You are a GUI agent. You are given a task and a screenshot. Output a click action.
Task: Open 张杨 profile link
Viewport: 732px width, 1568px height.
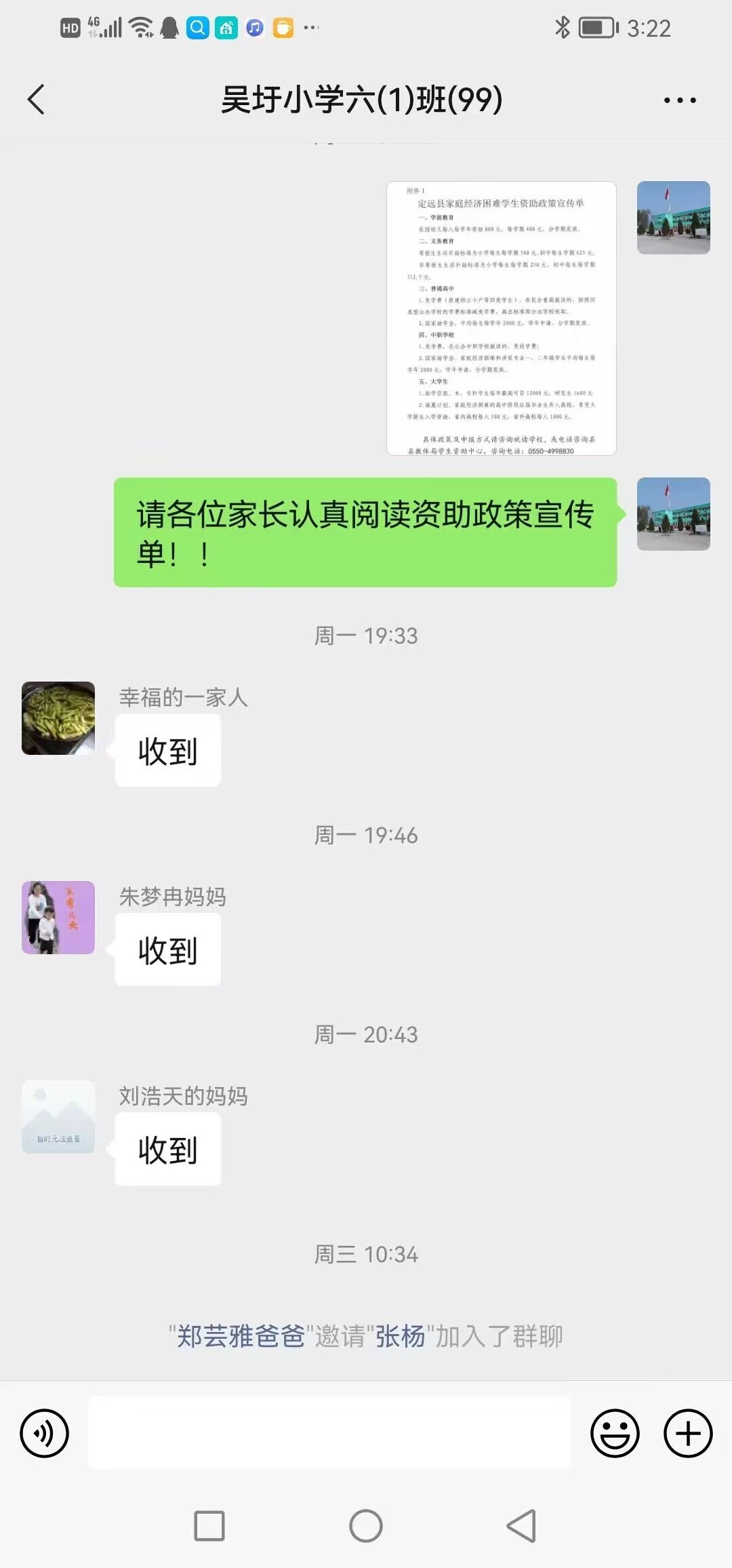pyautogui.click(x=400, y=1337)
